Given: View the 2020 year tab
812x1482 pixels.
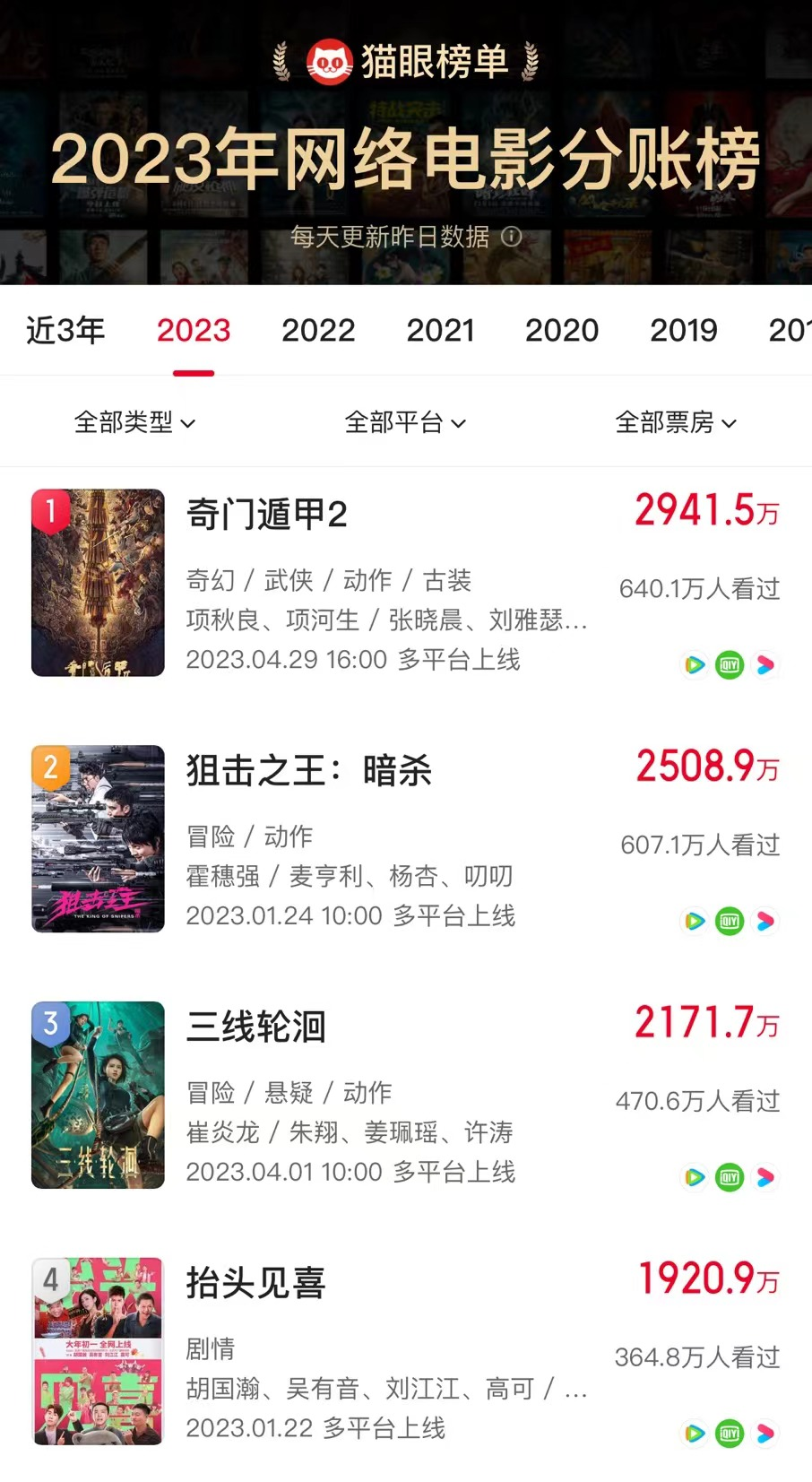Looking at the screenshot, I should tap(561, 330).
